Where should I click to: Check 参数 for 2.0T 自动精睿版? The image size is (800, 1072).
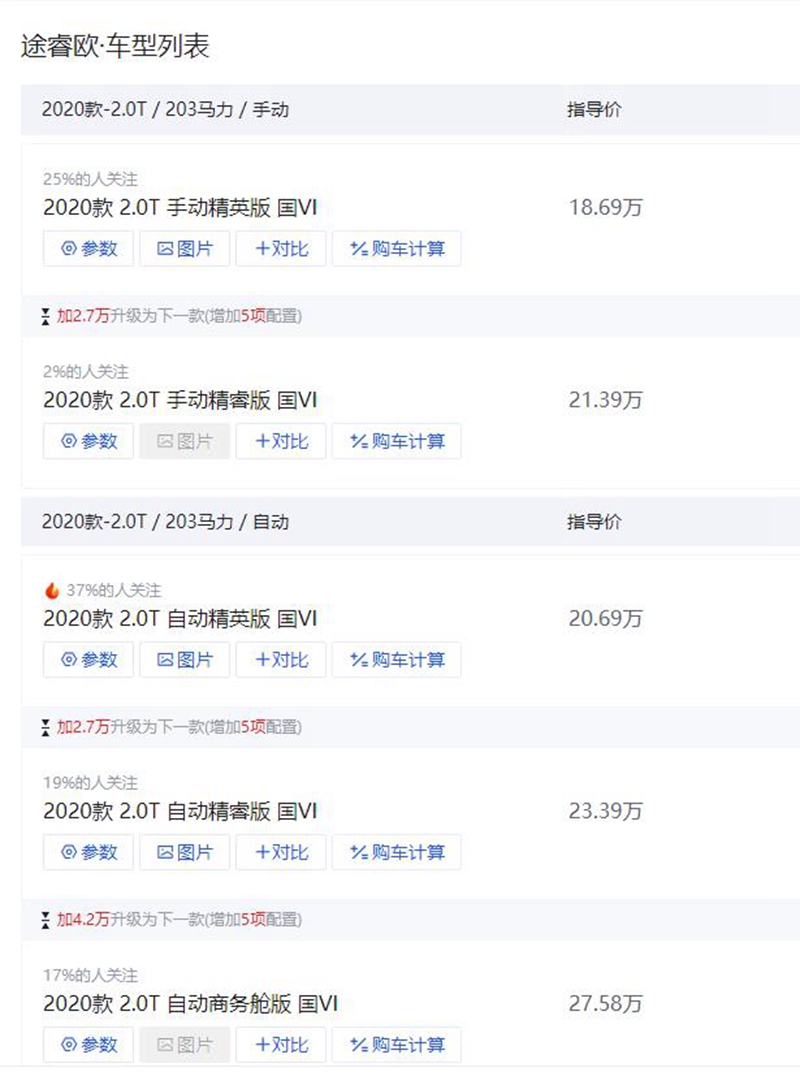coord(88,852)
